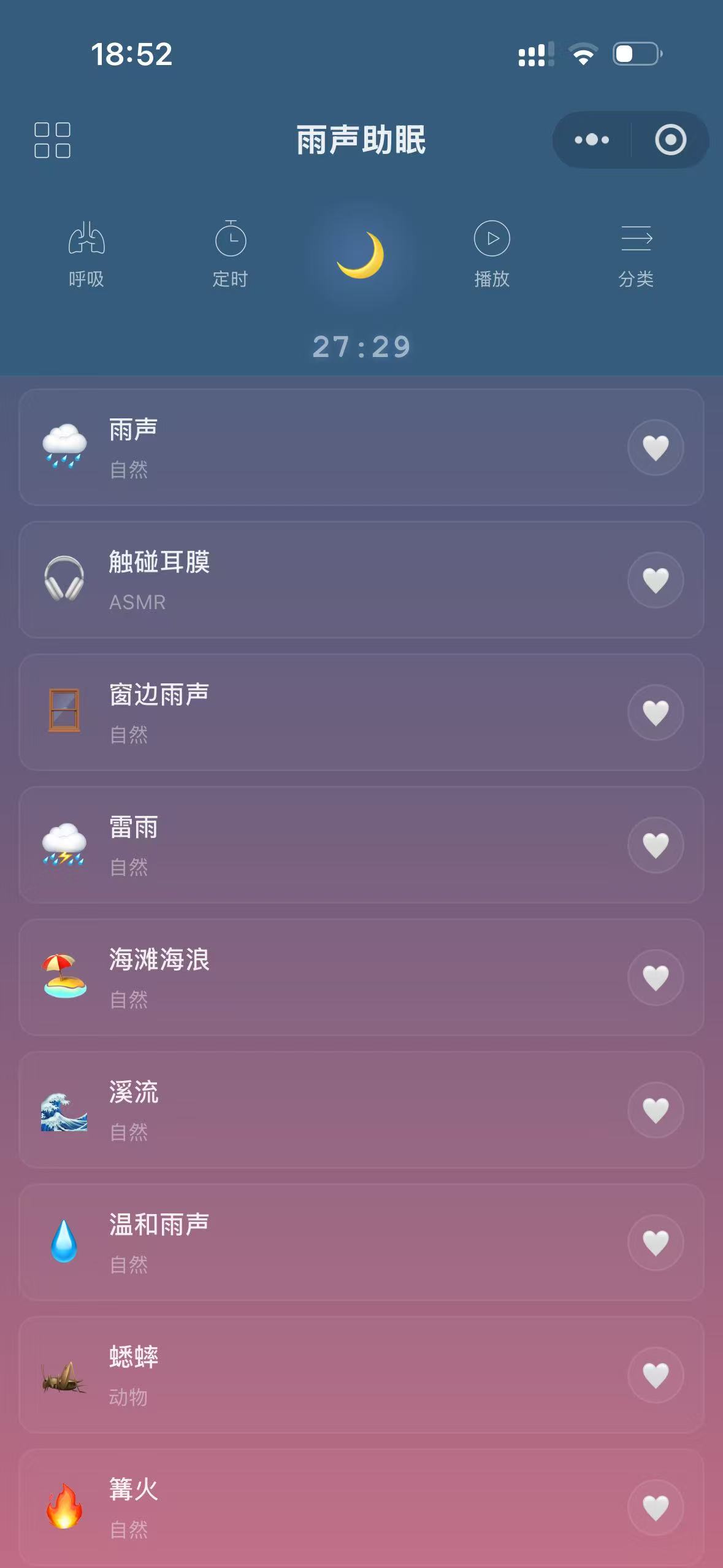
Task: Favorite the 雷雨 sound
Action: tap(656, 845)
